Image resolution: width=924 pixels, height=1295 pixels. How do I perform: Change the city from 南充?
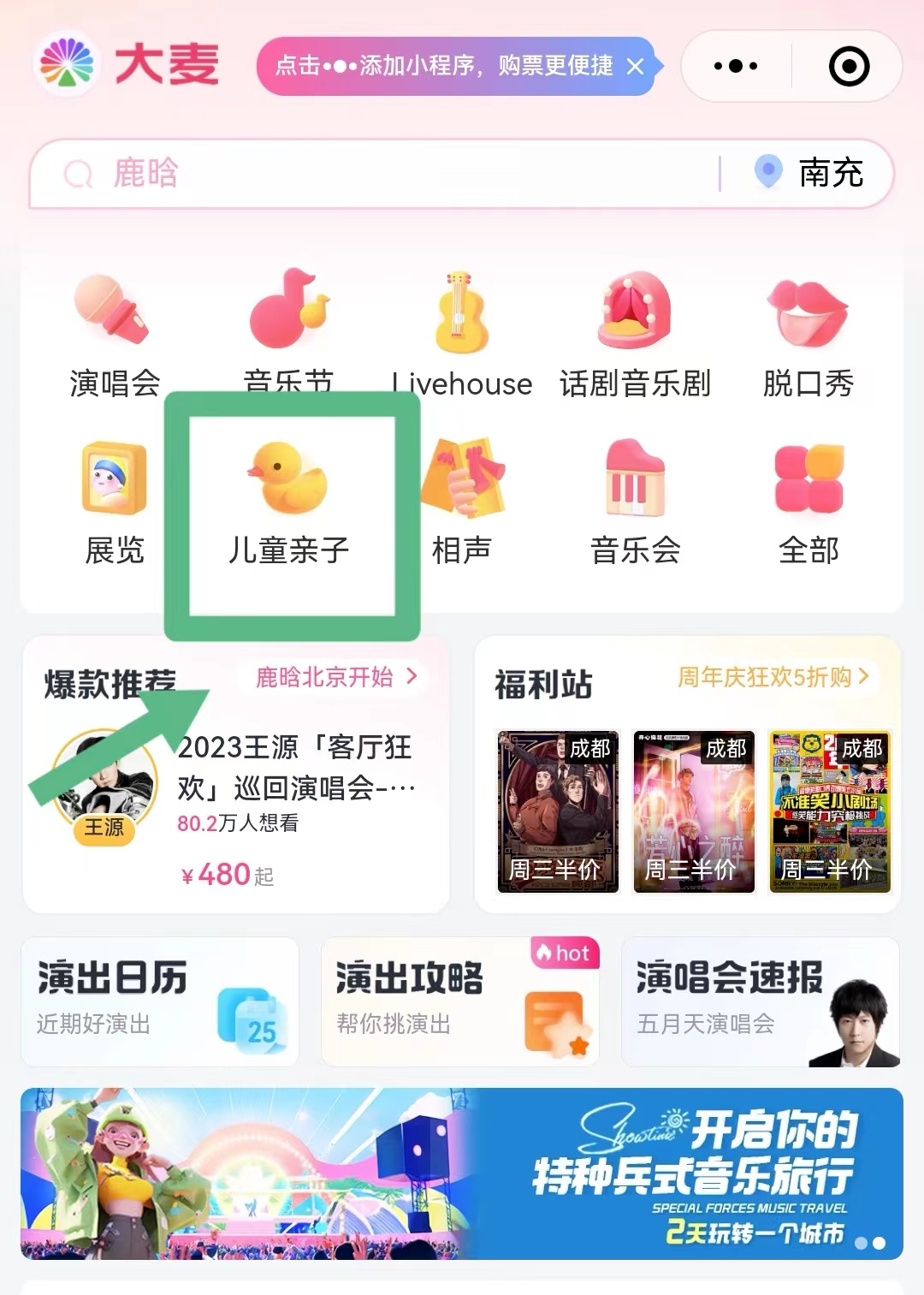click(811, 174)
